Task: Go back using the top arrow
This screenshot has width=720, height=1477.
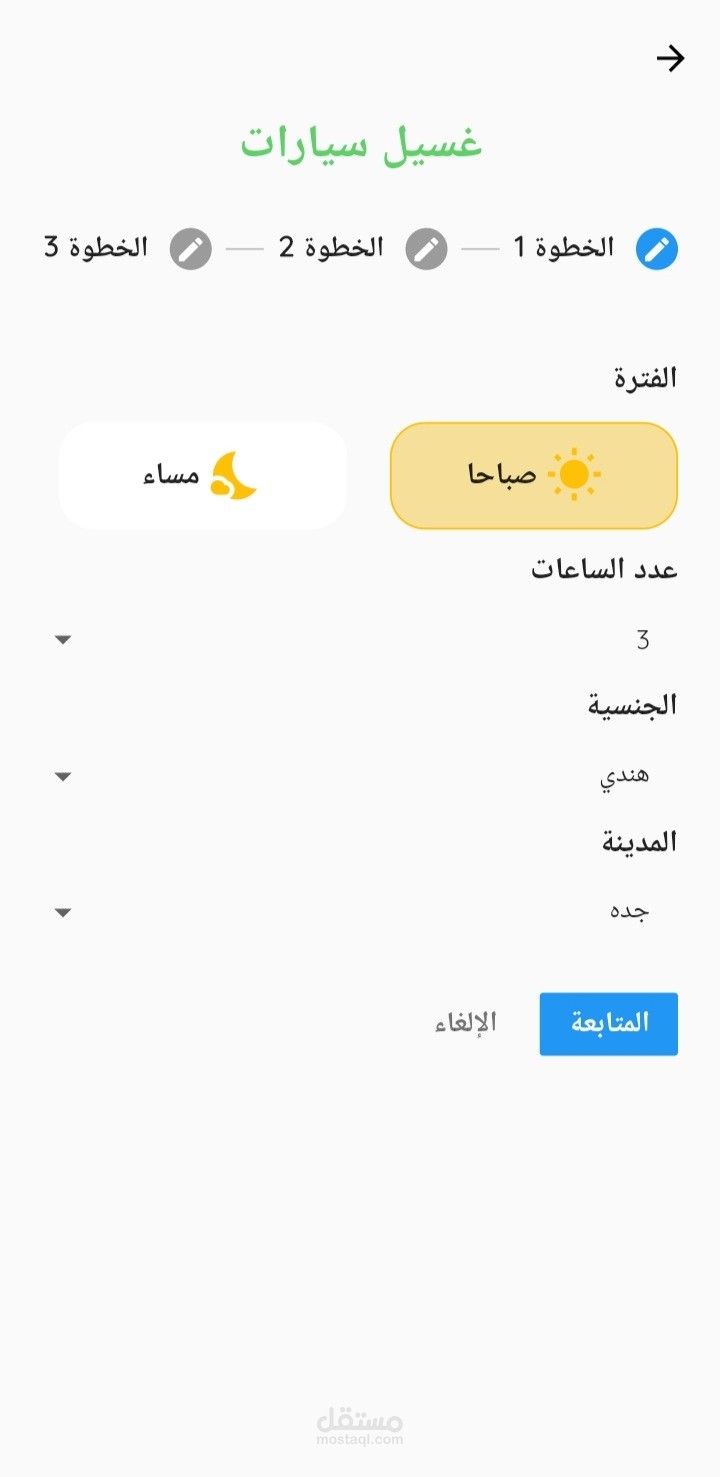Action: point(670,59)
